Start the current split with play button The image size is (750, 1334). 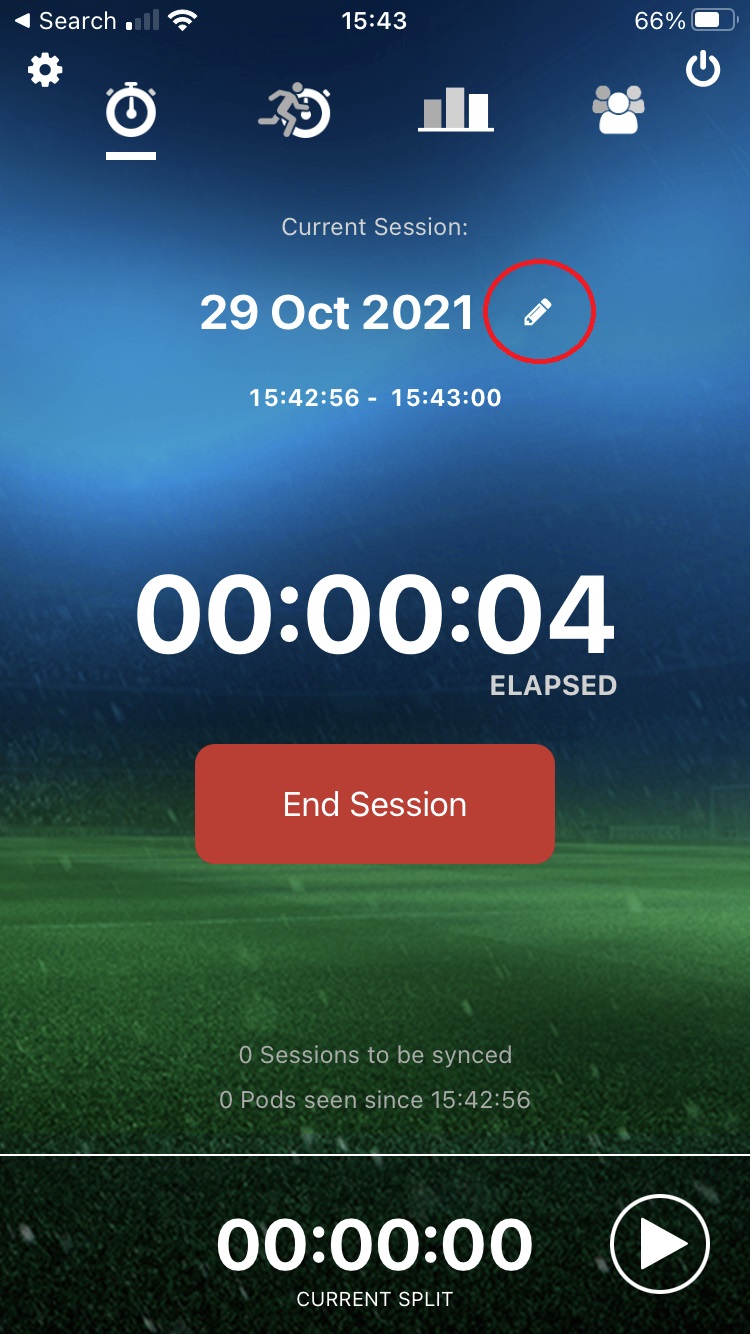point(660,1243)
